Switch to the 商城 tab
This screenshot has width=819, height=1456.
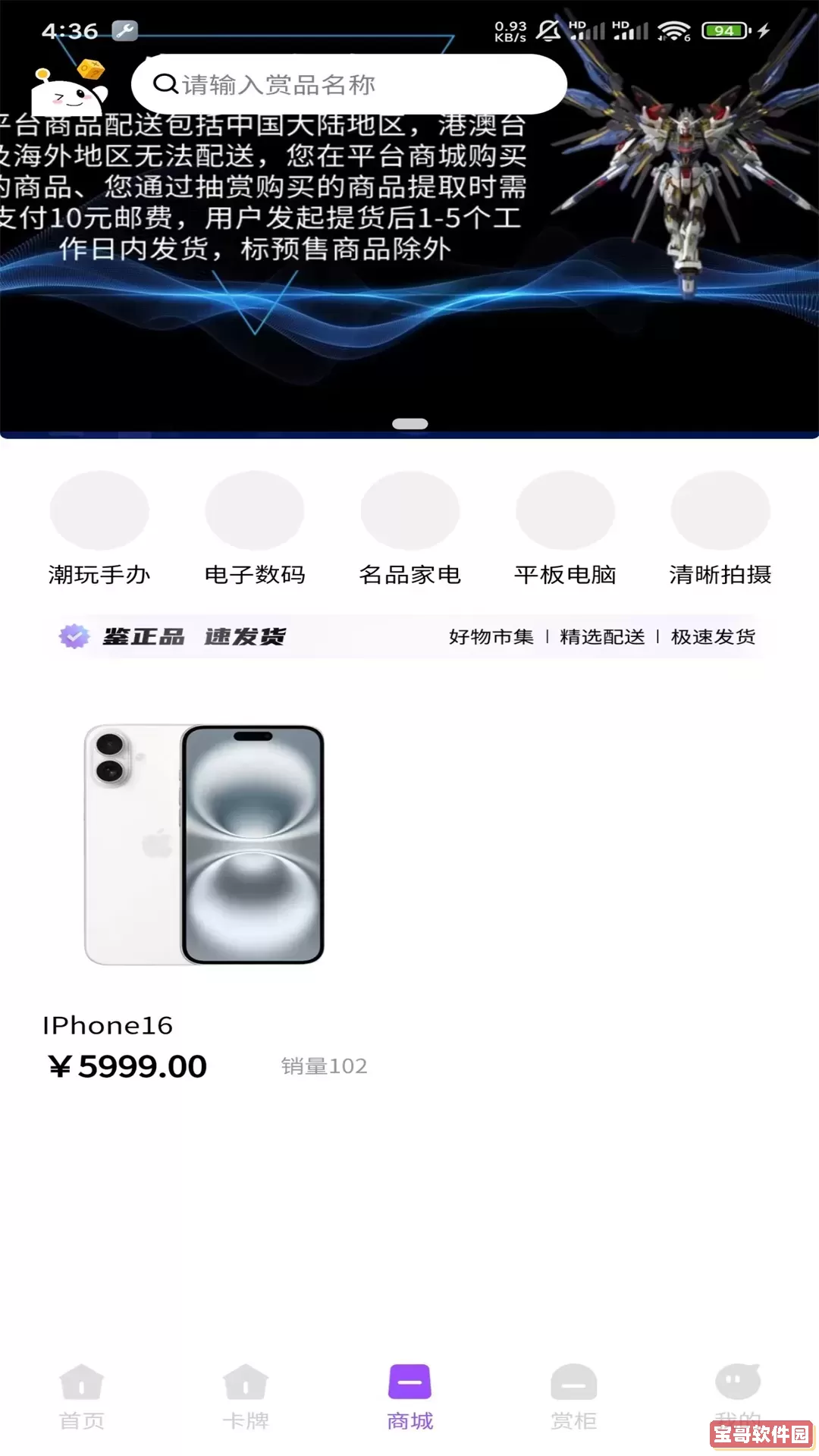[409, 1395]
